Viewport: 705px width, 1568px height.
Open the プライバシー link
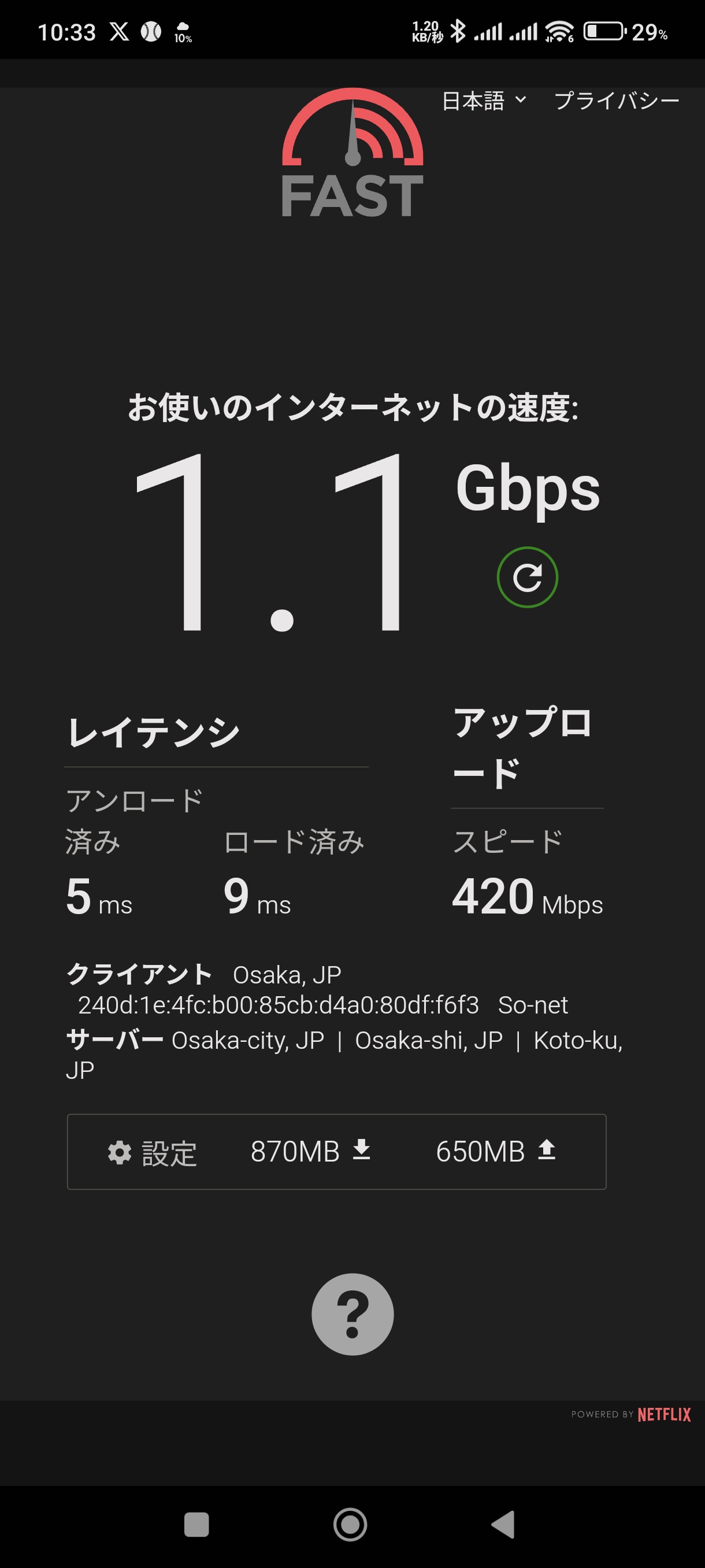coord(615,101)
